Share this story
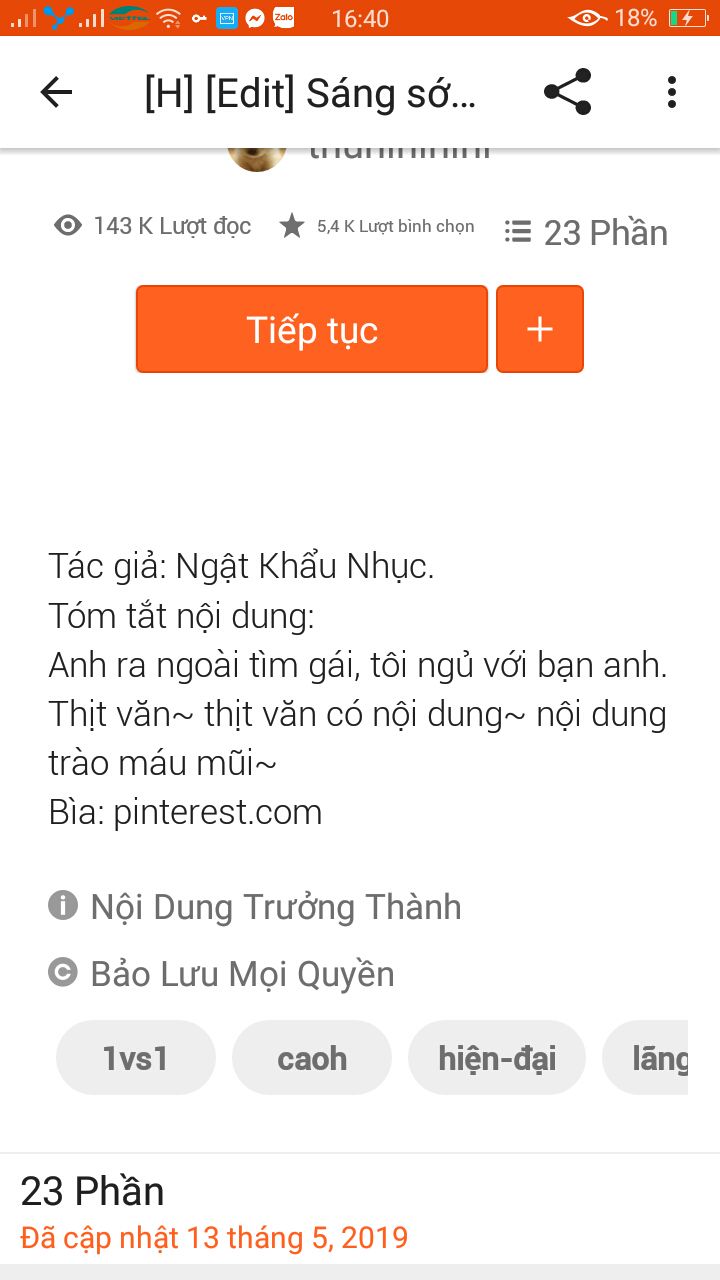Viewport: 720px width, 1280px height. [567, 92]
